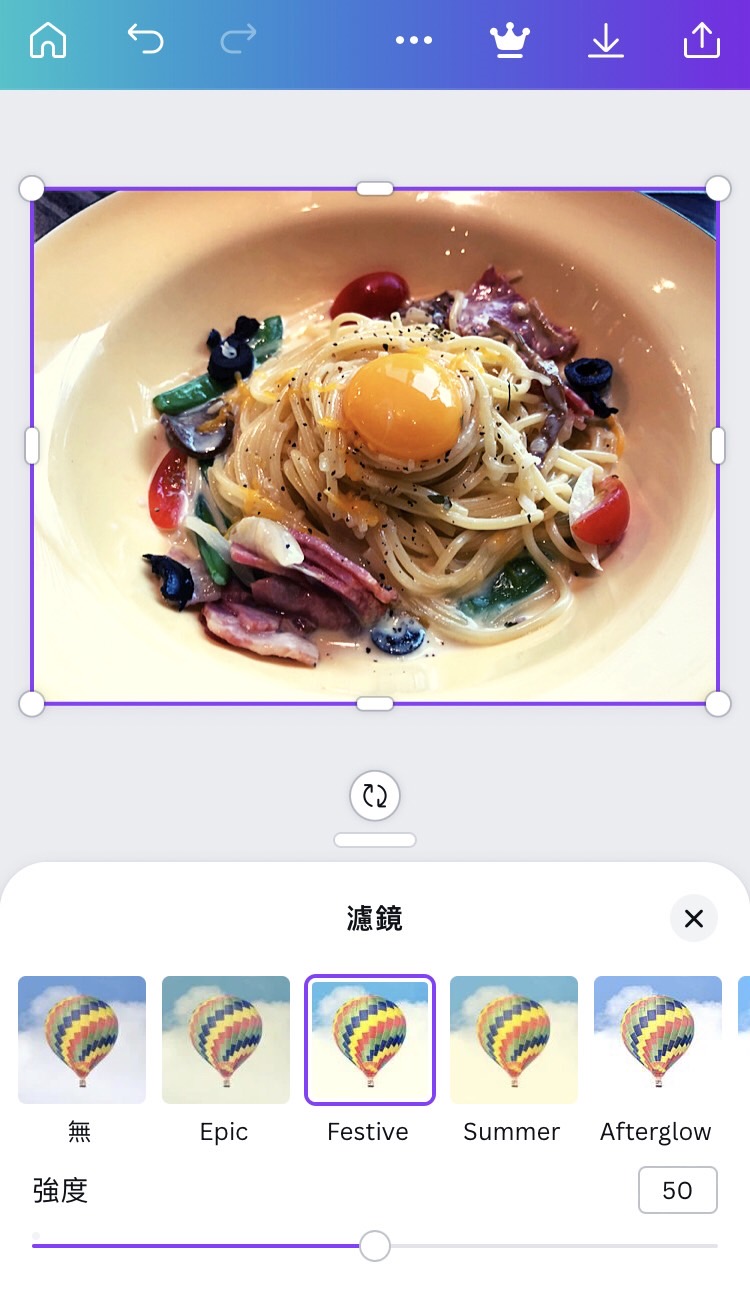Apply the Epic filter
Screen dimensions: 750x1294
pos(225,1039)
